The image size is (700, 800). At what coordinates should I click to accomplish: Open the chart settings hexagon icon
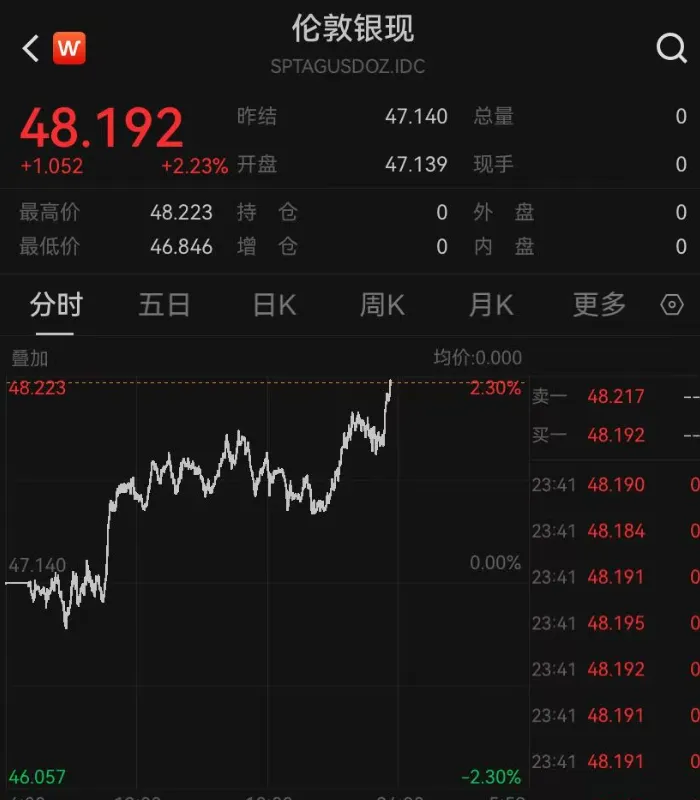673,305
